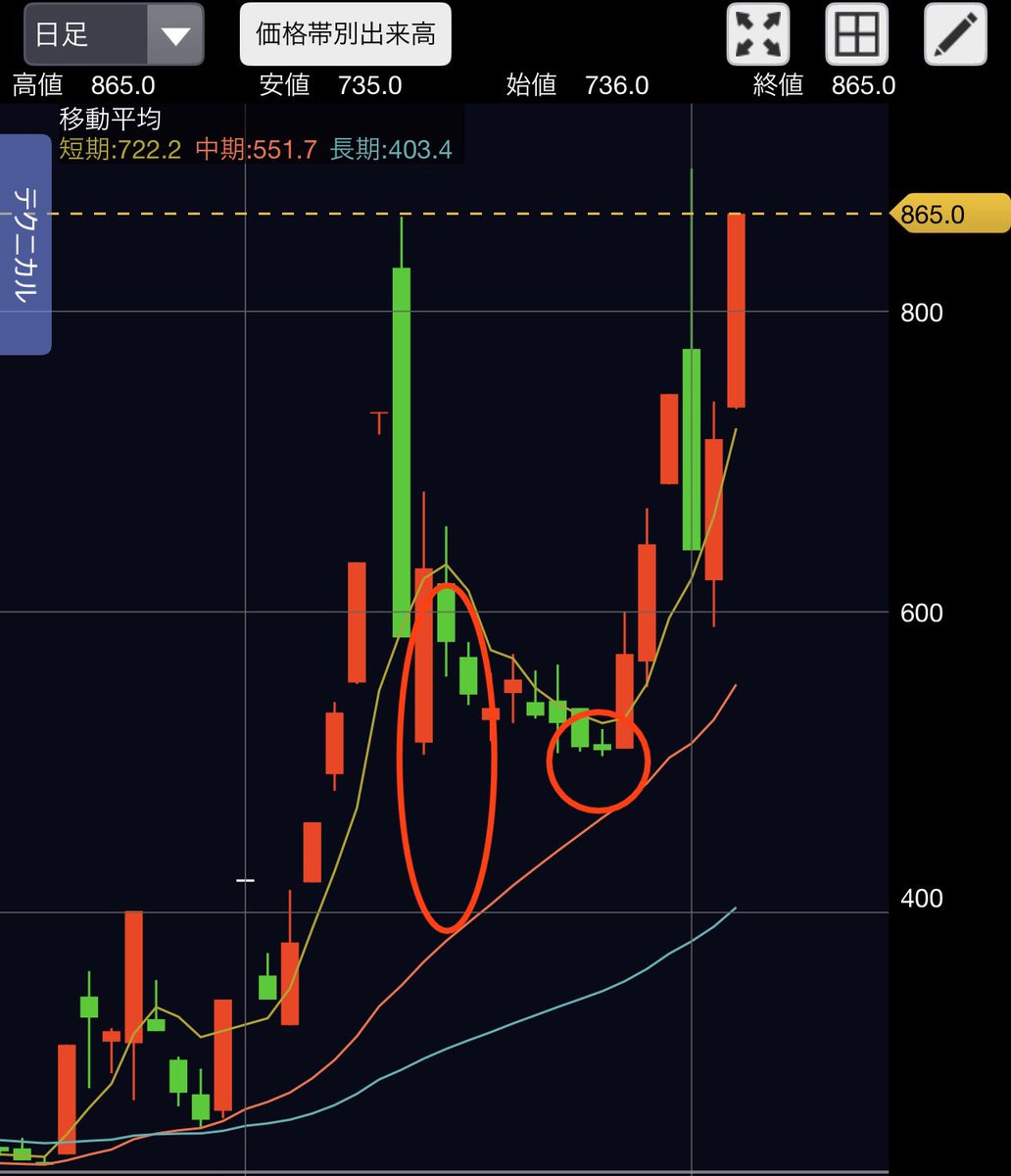
Task: Open the 日足 timeframe dropdown
Action: click(x=114, y=34)
